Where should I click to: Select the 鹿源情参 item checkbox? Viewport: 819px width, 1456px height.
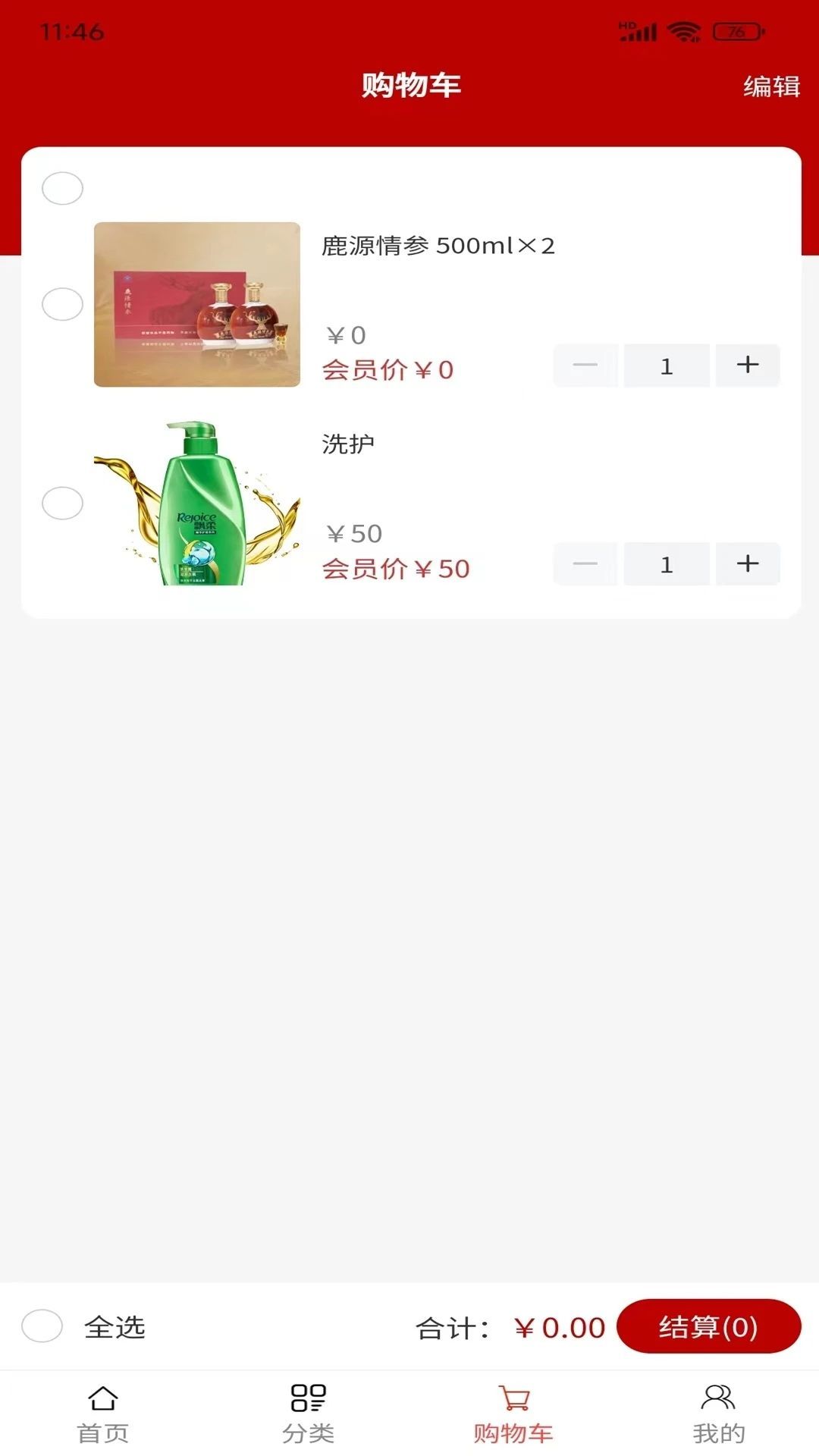tap(62, 305)
